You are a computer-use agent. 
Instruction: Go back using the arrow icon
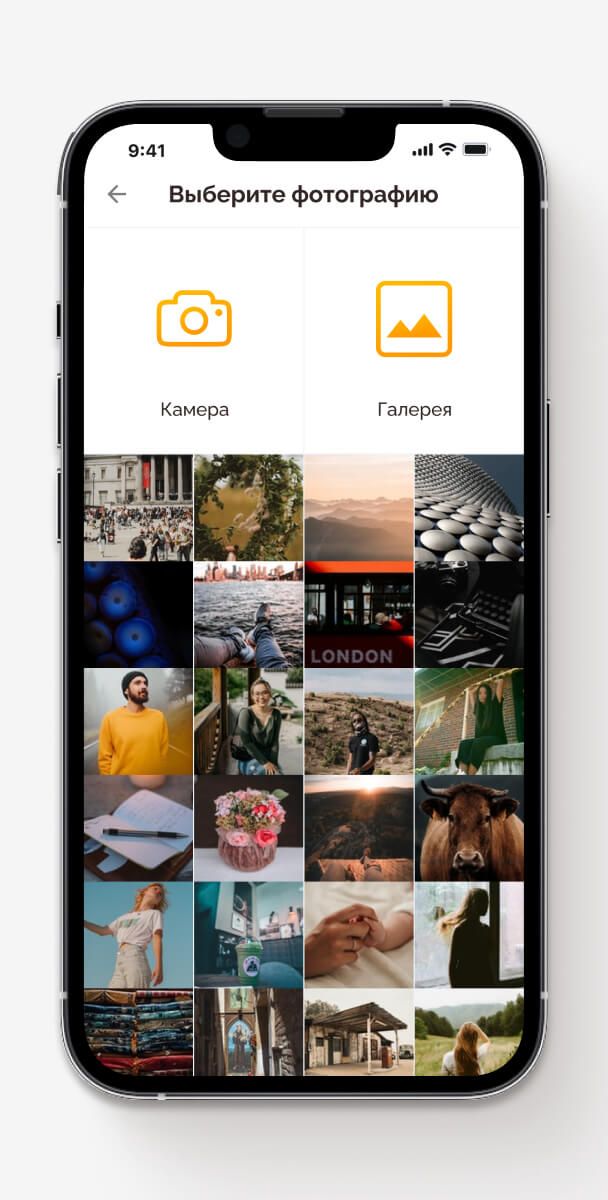pos(117,194)
